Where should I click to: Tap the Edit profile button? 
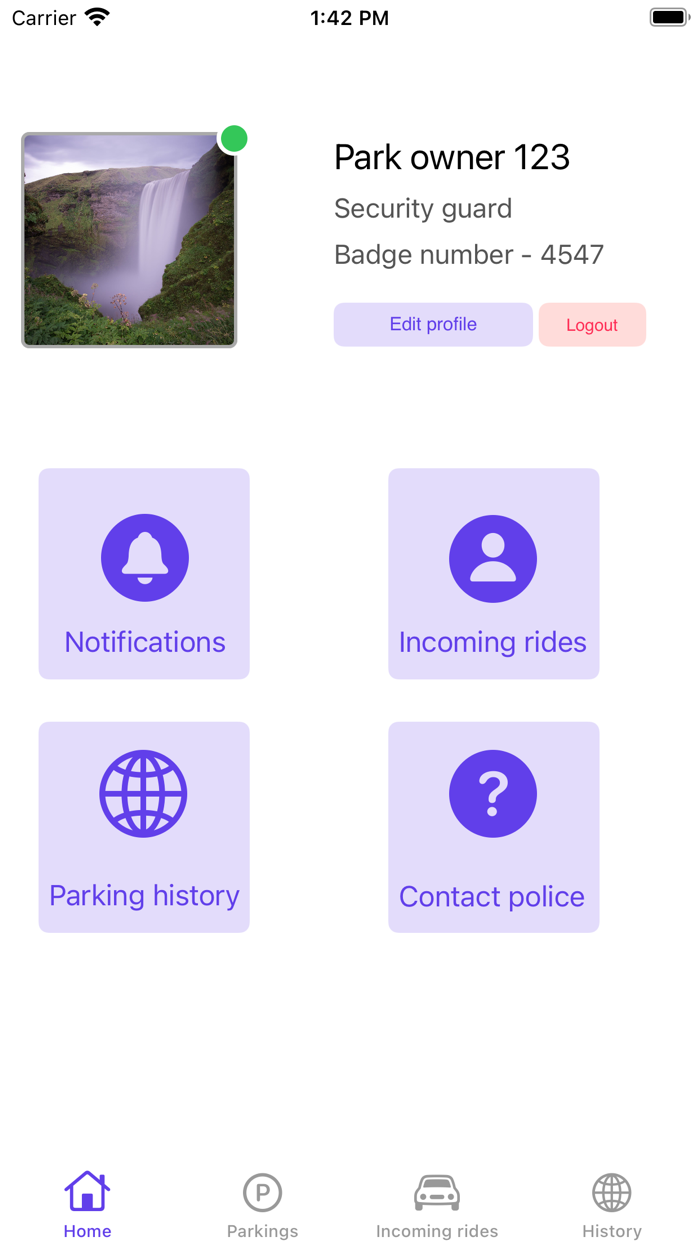tap(433, 325)
